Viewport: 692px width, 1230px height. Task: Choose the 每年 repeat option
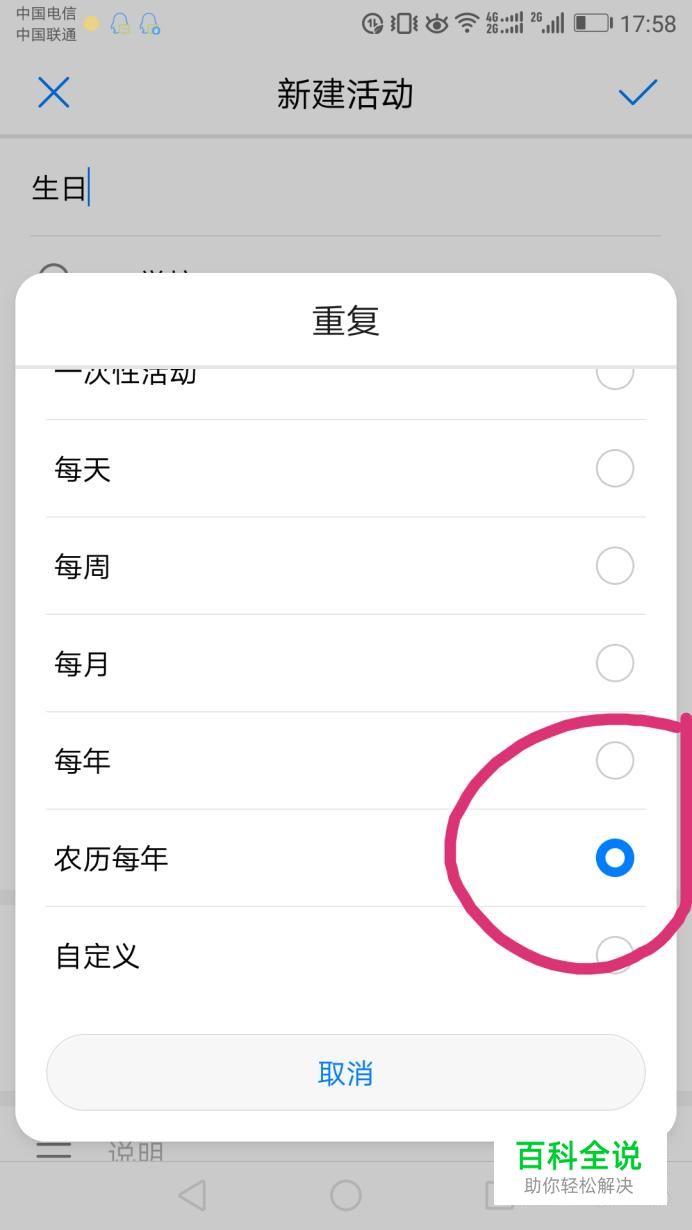345,761
